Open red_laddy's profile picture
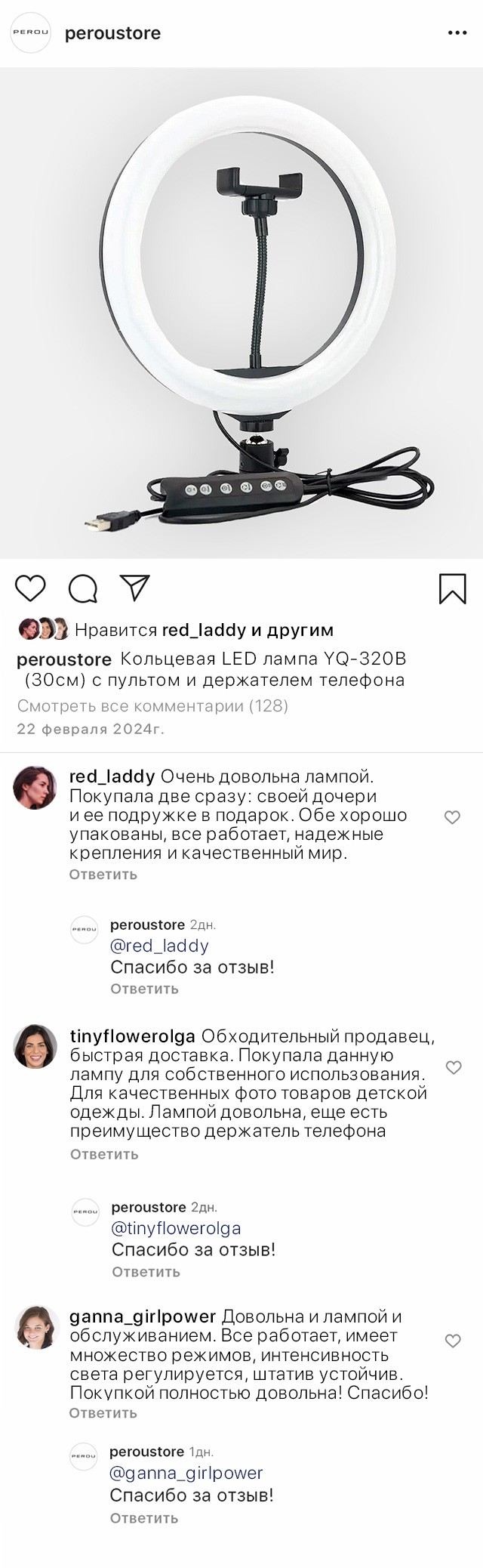 click(x=35, y=787)
